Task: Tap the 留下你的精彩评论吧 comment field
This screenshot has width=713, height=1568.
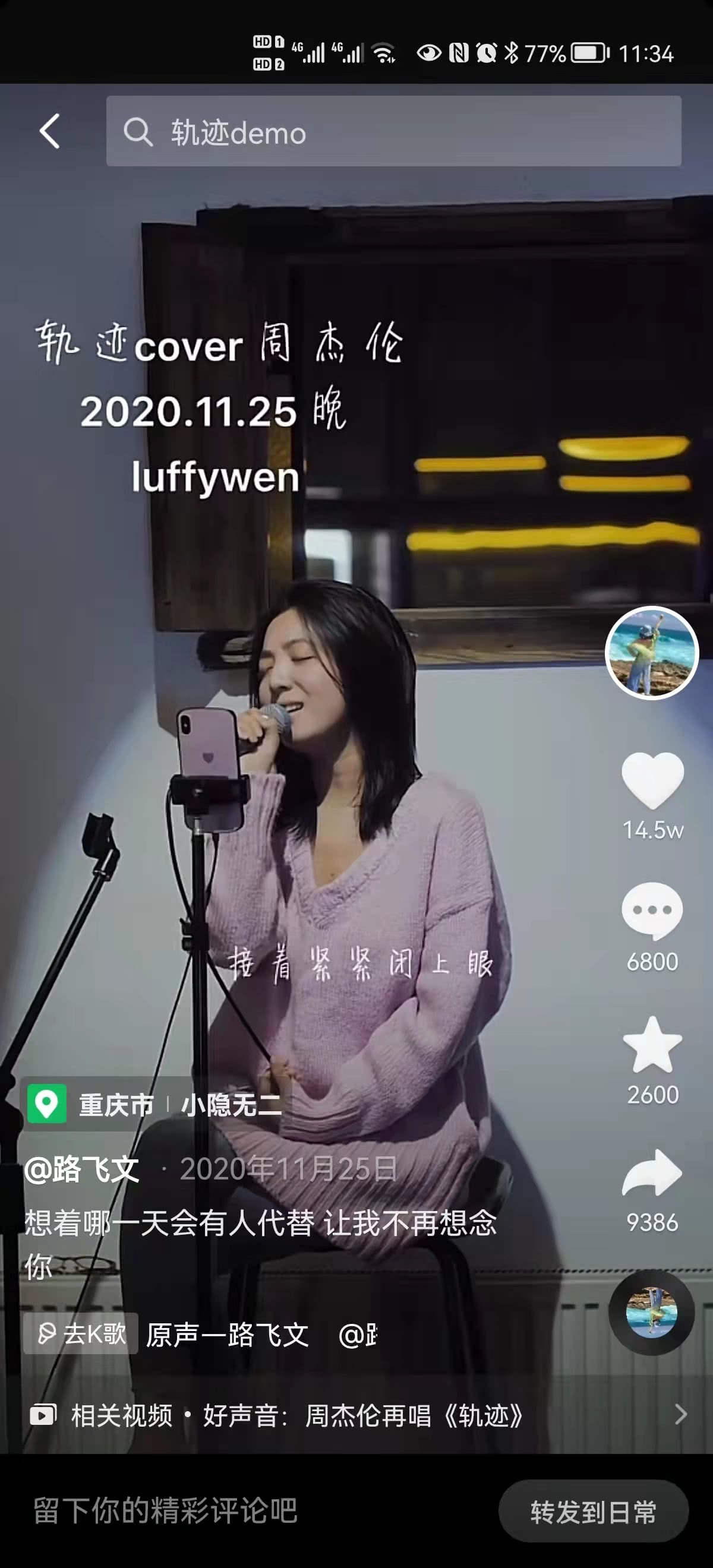Action: pos(166,1511)
